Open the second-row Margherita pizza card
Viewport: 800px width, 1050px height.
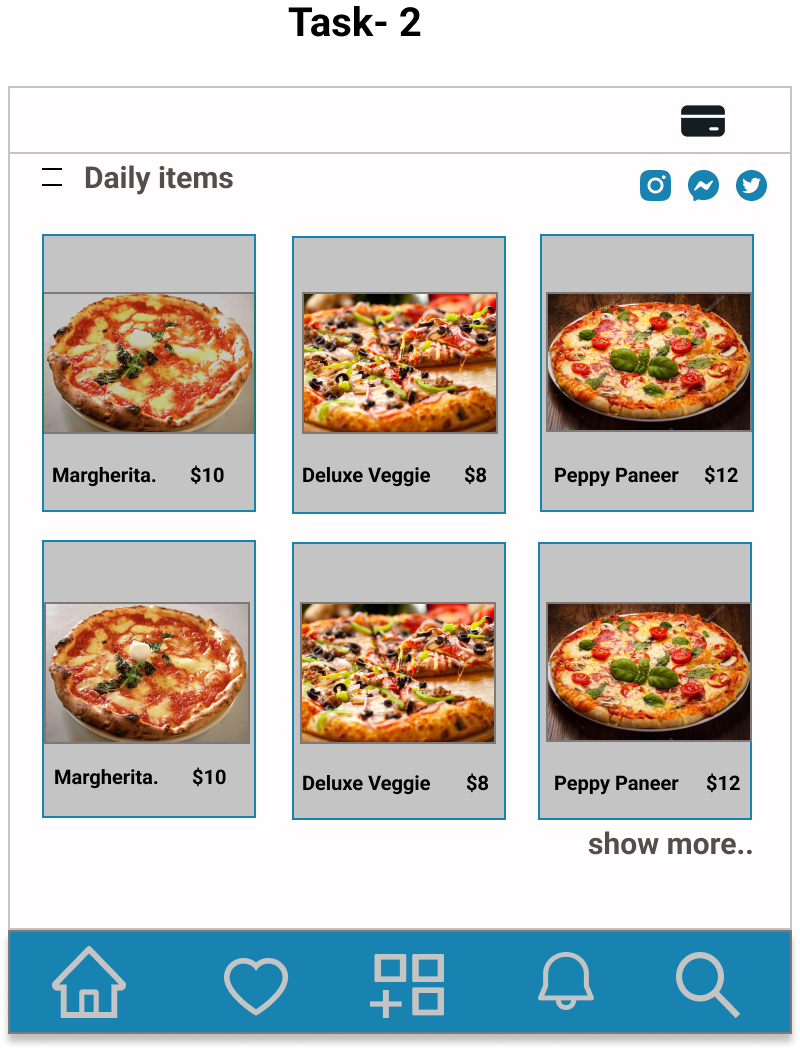(149, 679)
